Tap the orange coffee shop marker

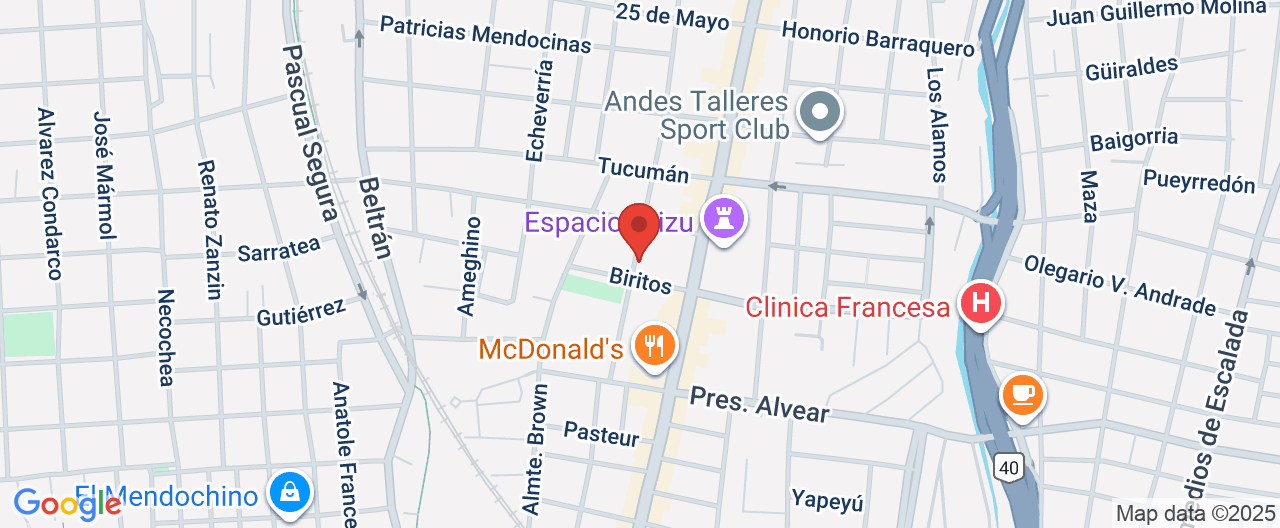[x=1022, y=394]
